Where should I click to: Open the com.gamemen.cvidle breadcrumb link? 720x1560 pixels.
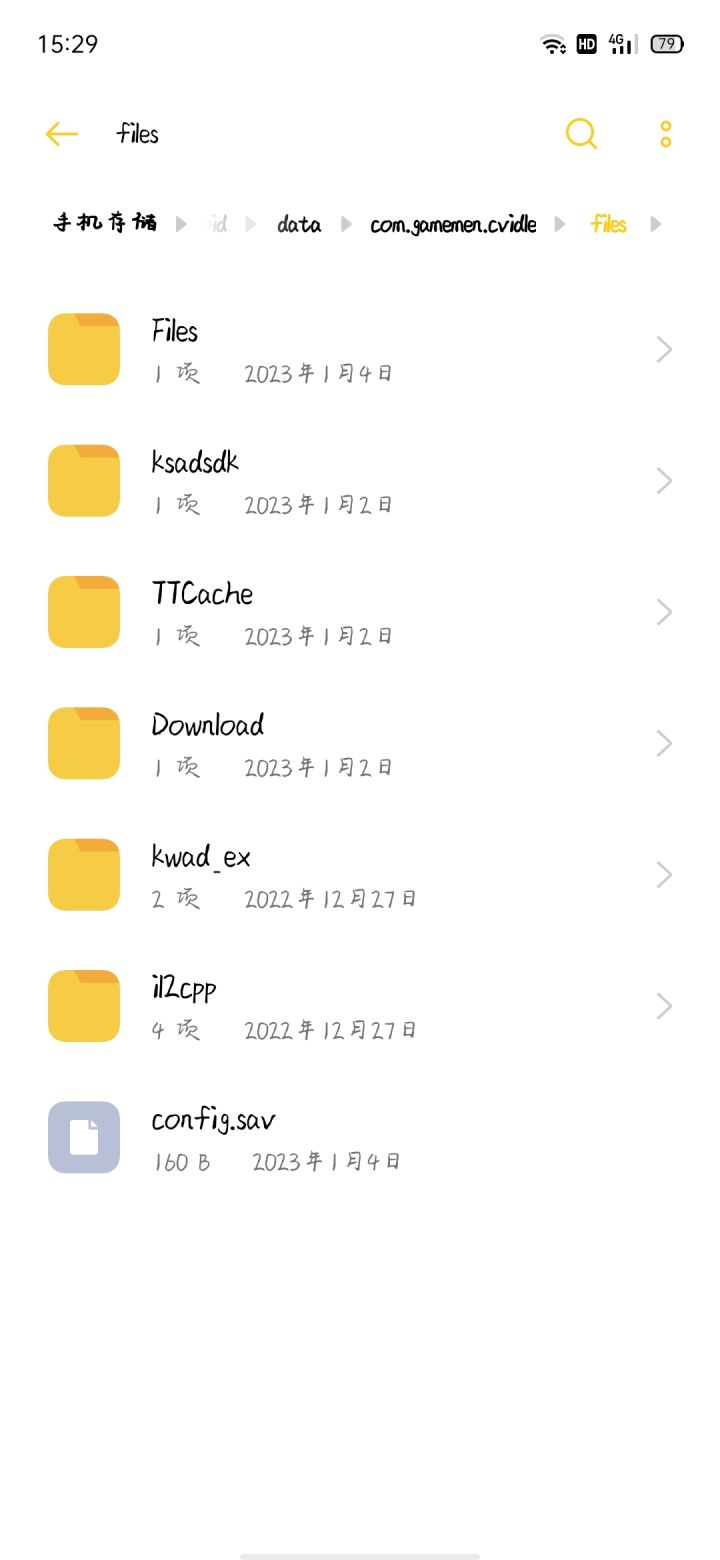click(452, 224)
